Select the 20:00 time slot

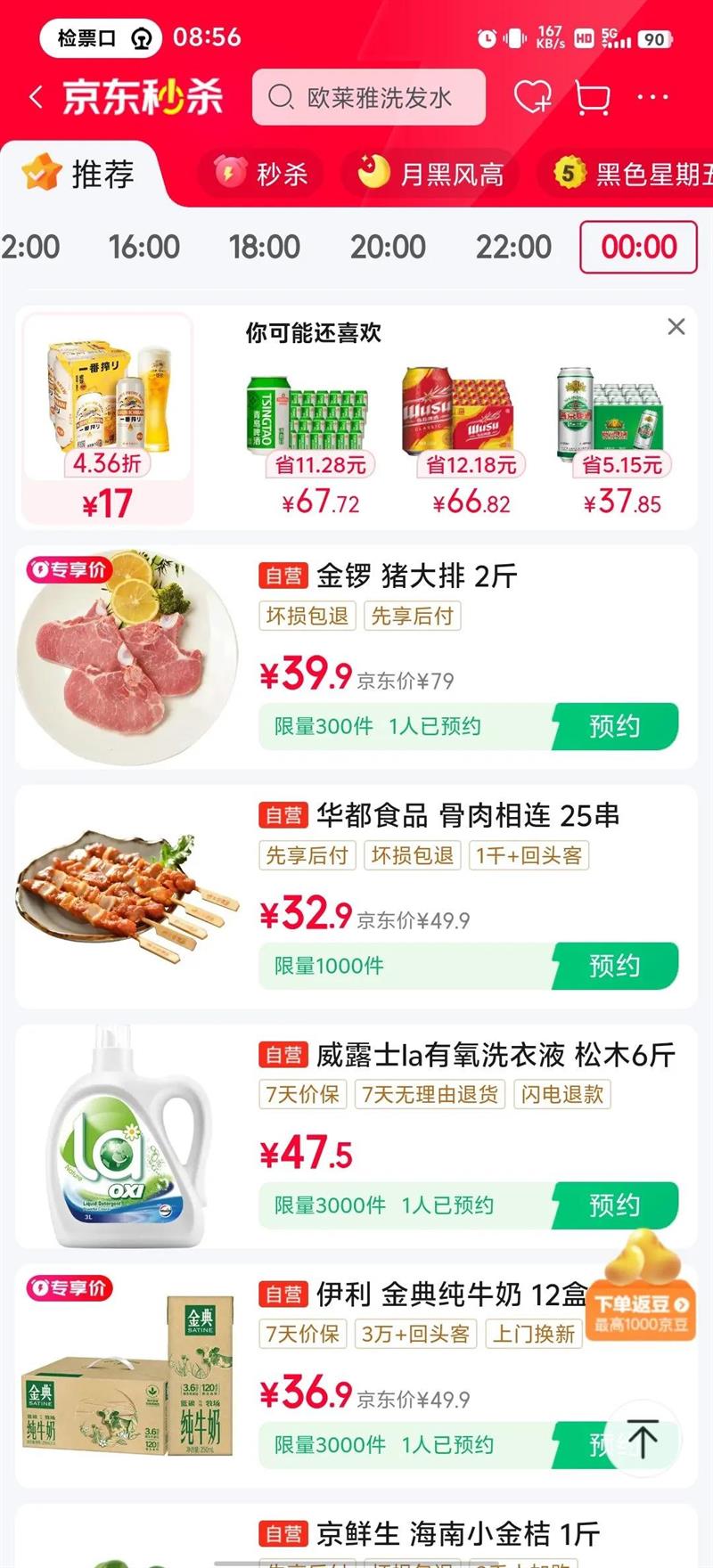click(388, 247)
